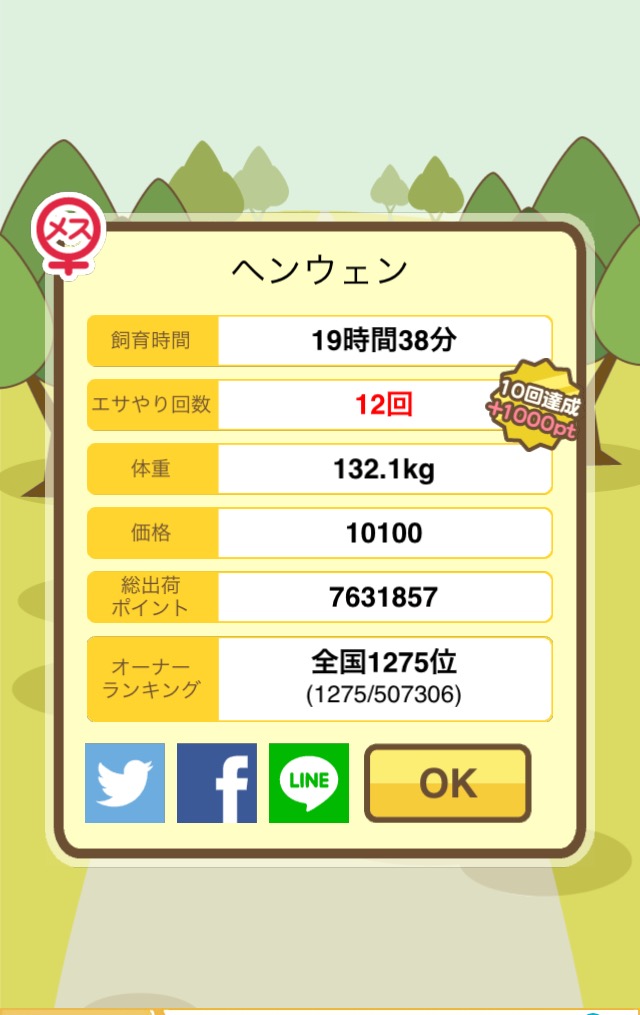
Task: Confirm the dialog with OK
Action: click(447, 783)
